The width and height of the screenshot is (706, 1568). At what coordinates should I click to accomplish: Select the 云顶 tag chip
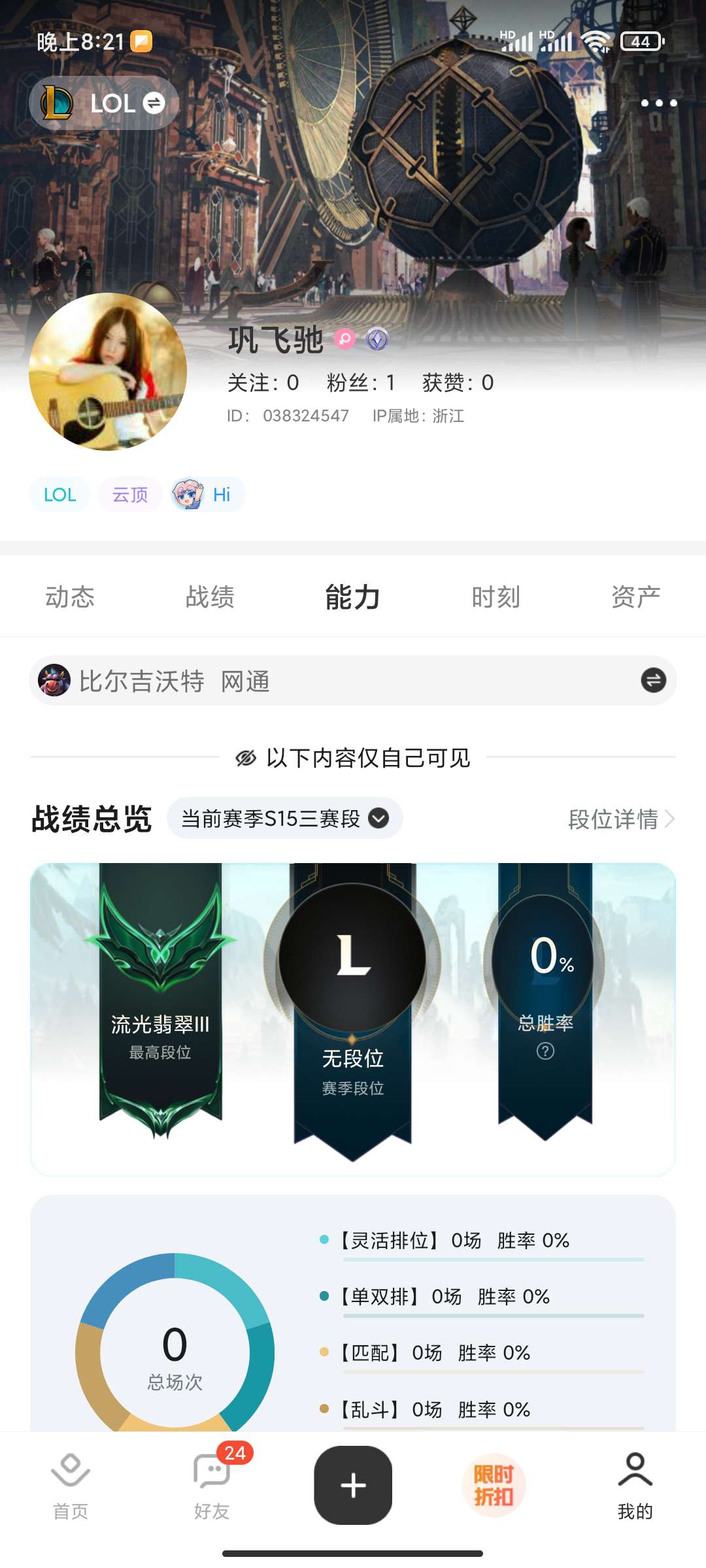pyautogui.click(x=130, y=495)
